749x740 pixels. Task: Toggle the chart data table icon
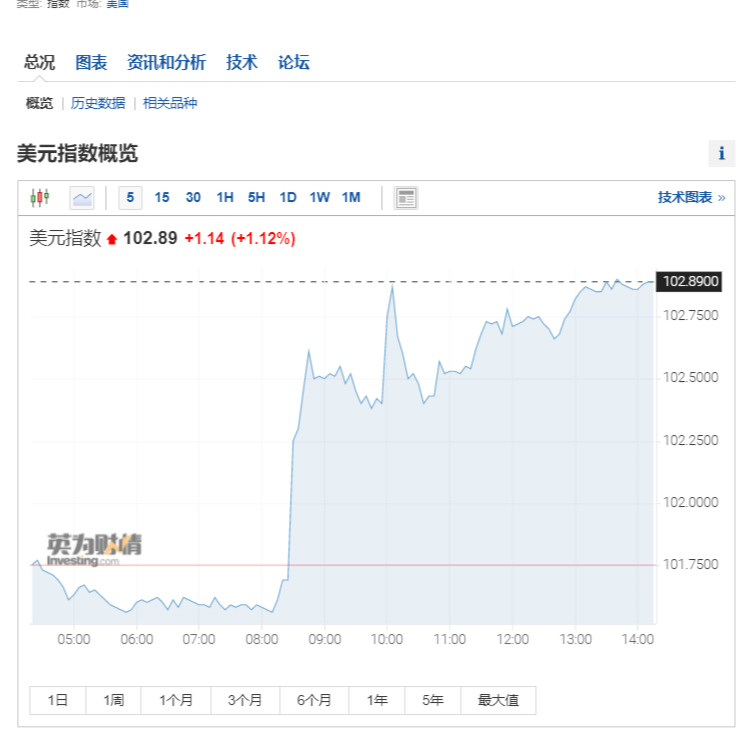406,197
